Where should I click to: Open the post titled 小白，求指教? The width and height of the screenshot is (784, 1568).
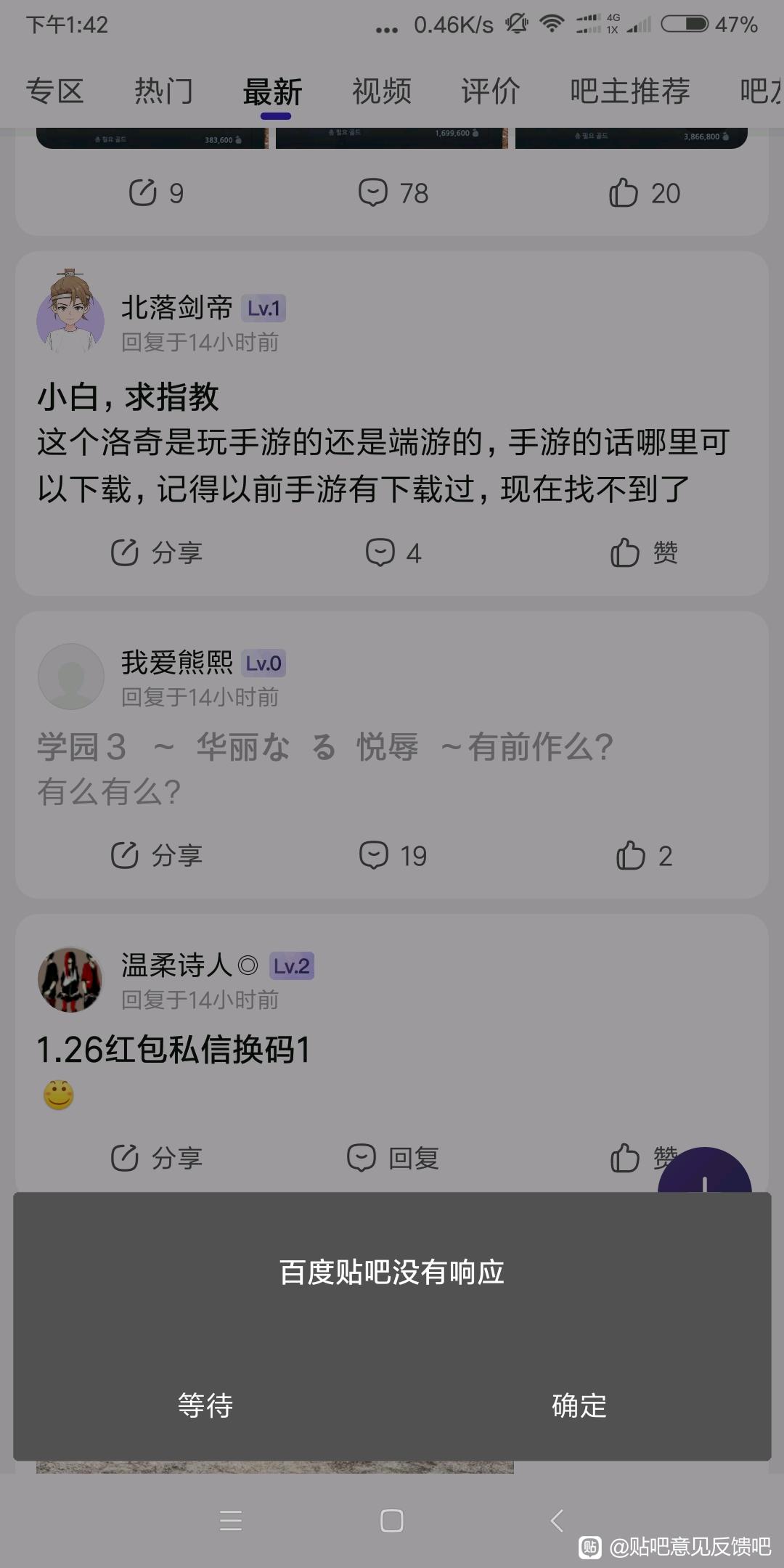(x=128, y=397)
